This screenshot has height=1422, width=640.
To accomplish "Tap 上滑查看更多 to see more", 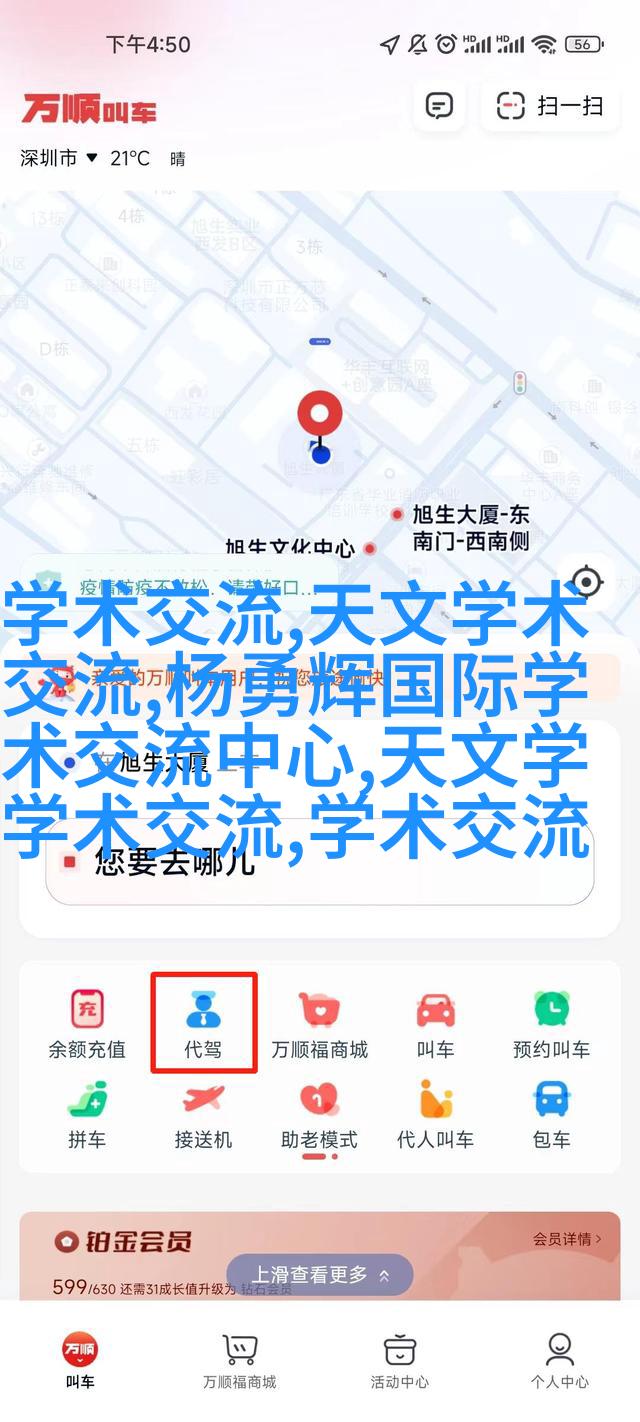I will tap(319, 1275).
